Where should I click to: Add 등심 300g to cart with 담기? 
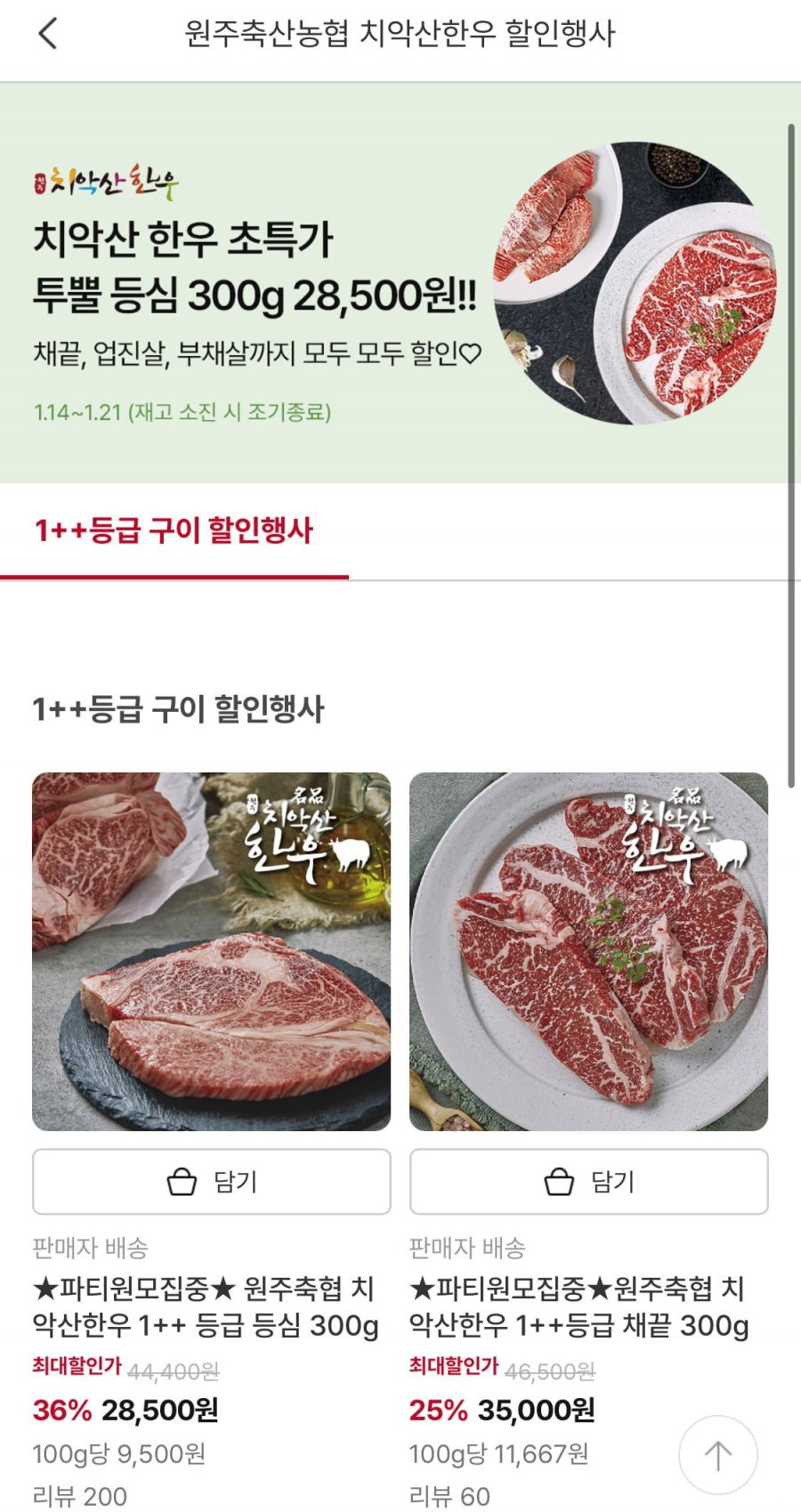(x=212, y=1182)
